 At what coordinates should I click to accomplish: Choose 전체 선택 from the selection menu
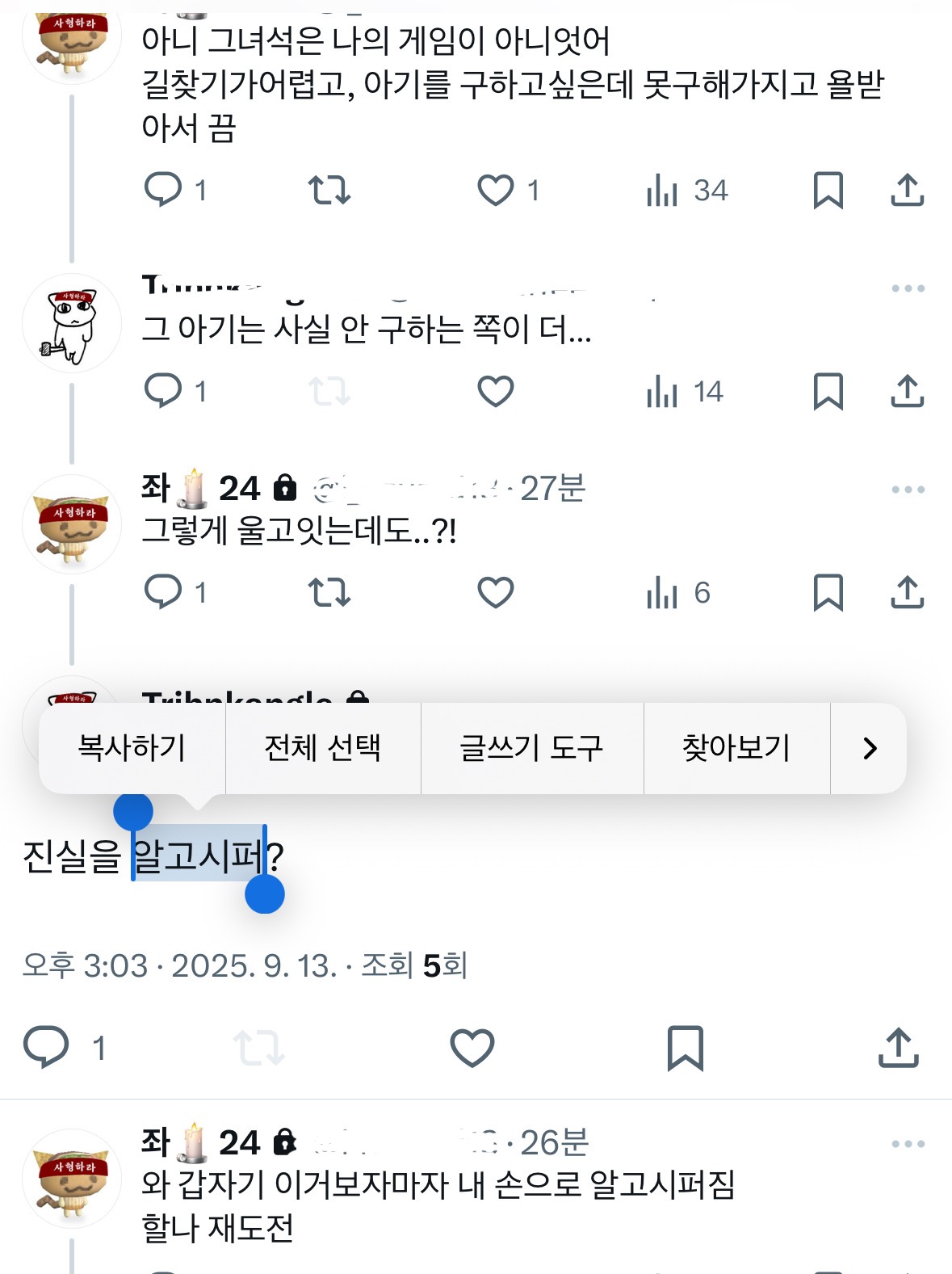tap(322, 748)
